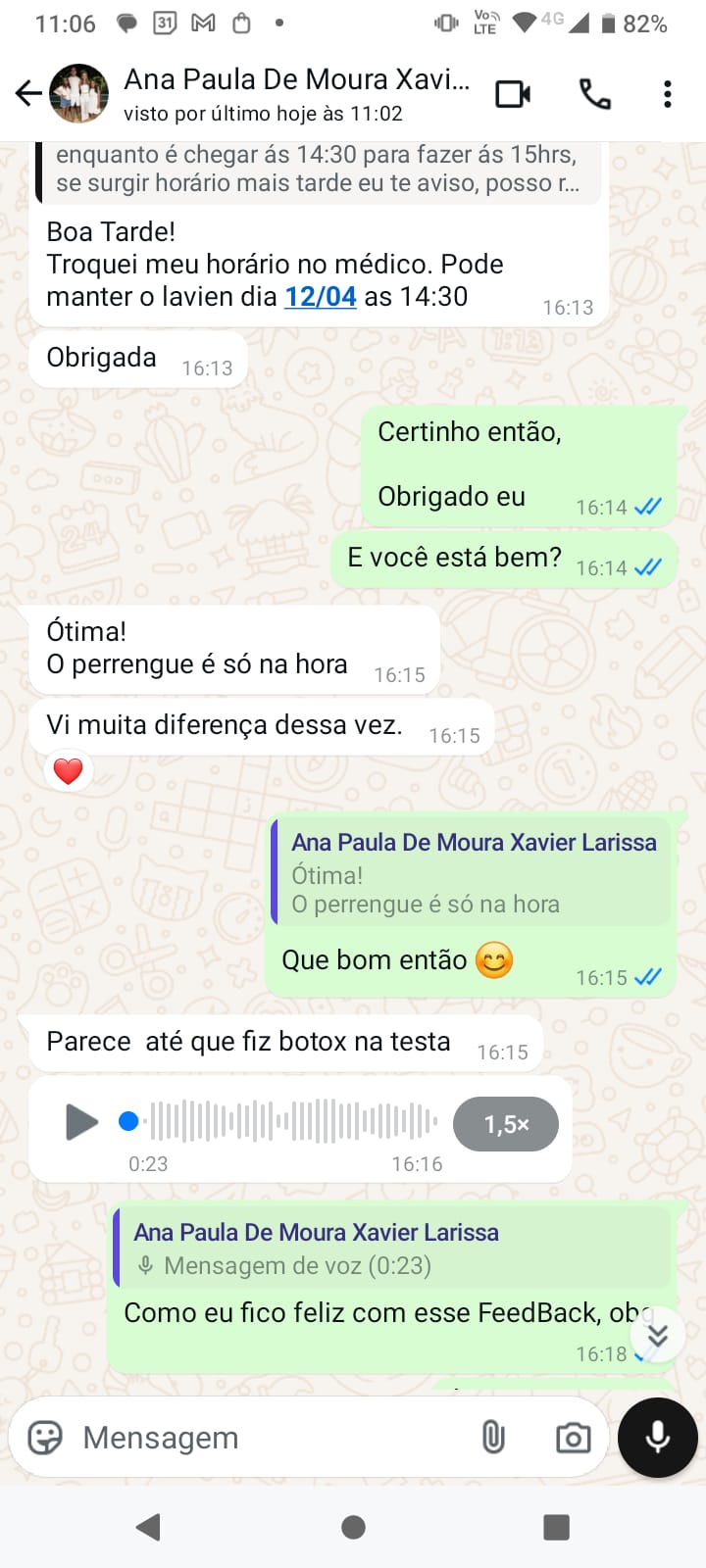The height and width of the screenshot is (1568, 706).
Task: Go back to the chat list
Action: pos(28,94)
